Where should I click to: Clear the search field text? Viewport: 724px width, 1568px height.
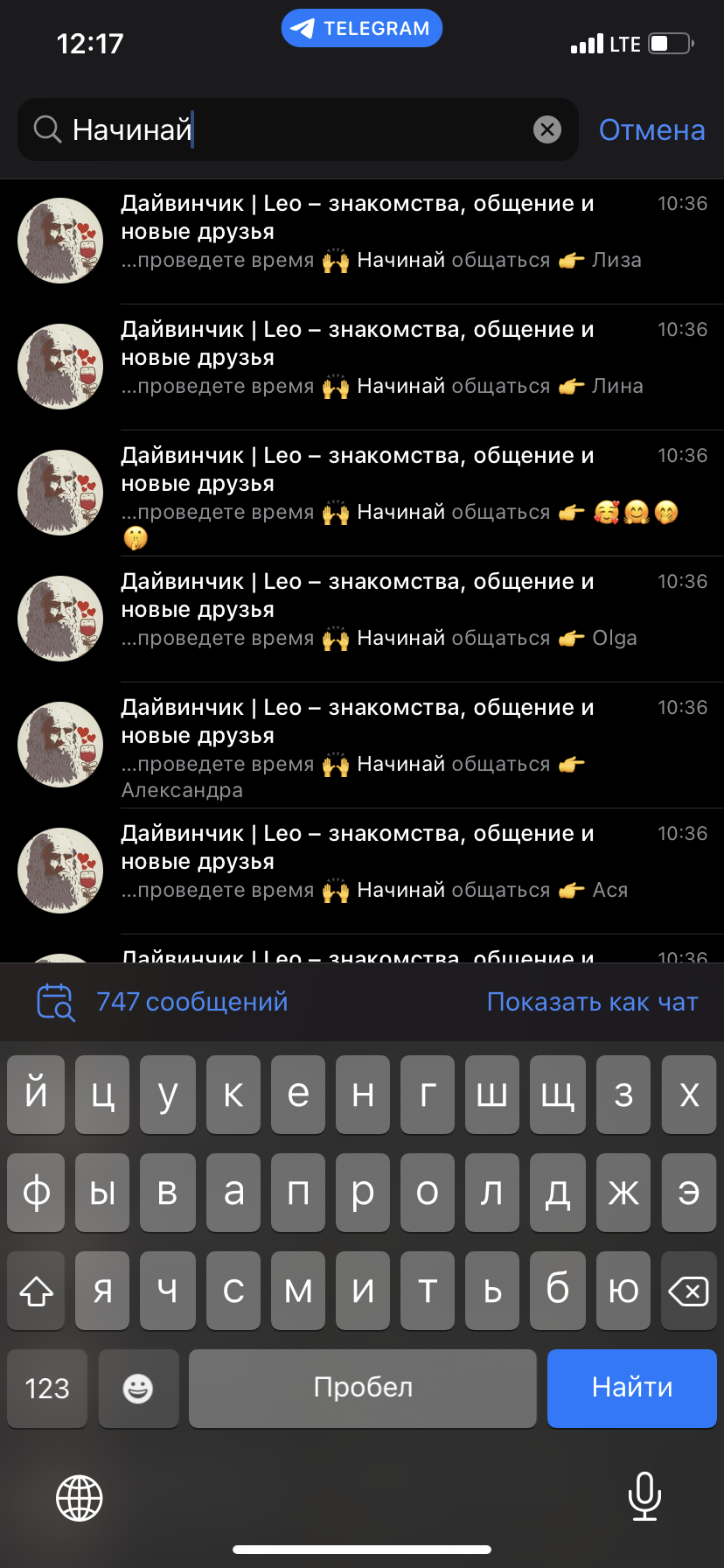547,130
